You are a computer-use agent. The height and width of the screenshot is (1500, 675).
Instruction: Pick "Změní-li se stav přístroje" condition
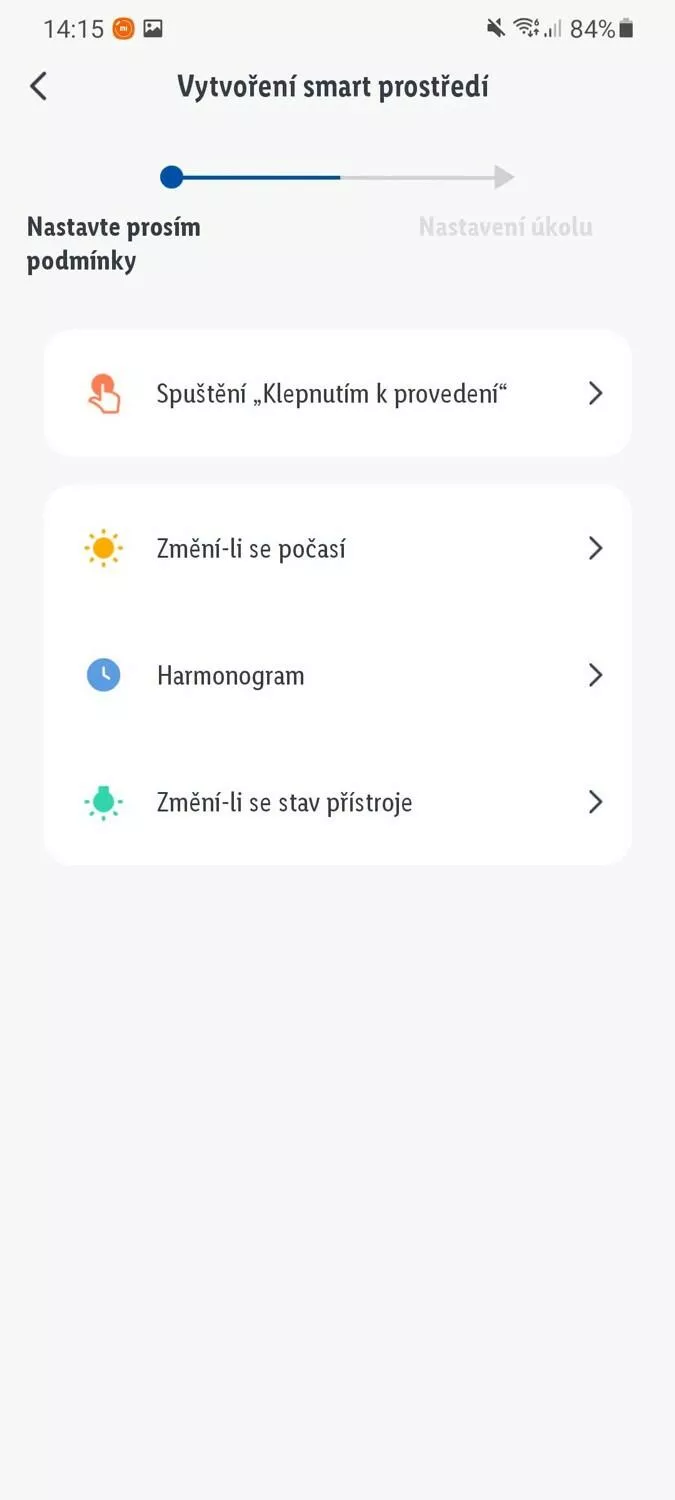pos(337,802)
